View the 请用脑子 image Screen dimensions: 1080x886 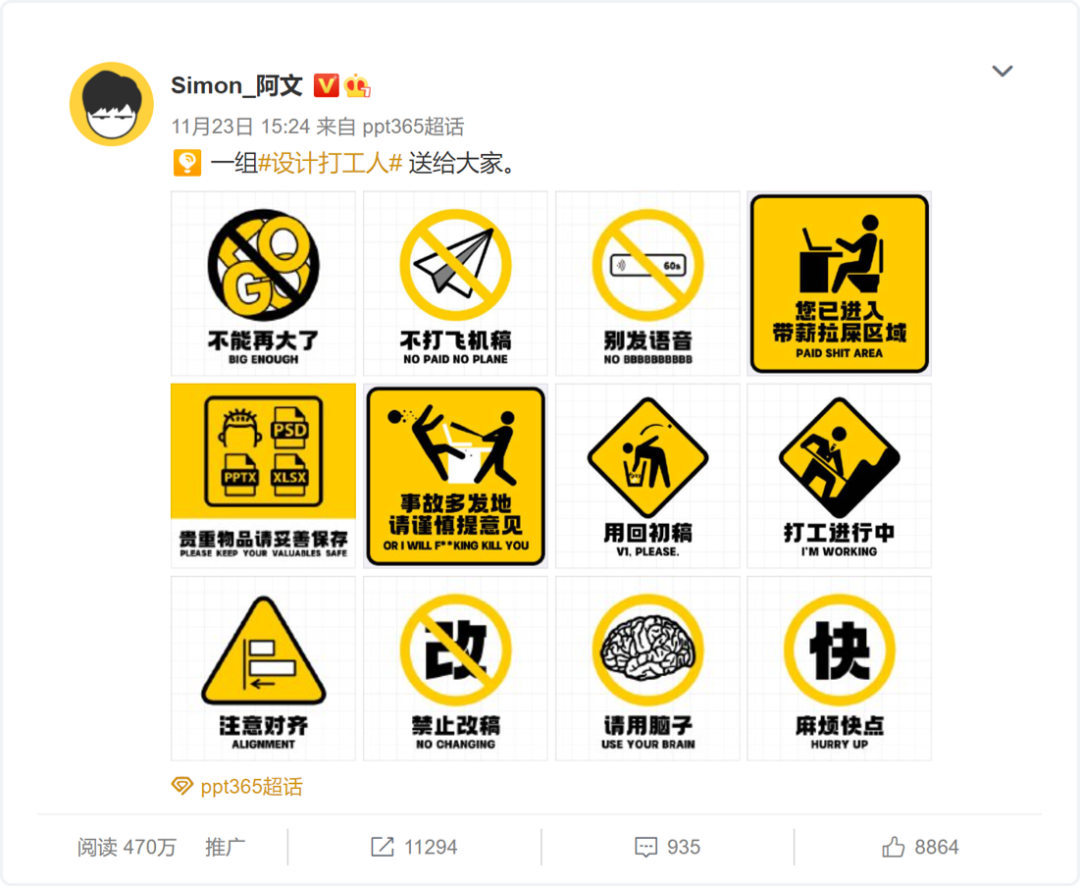point(647,667)
